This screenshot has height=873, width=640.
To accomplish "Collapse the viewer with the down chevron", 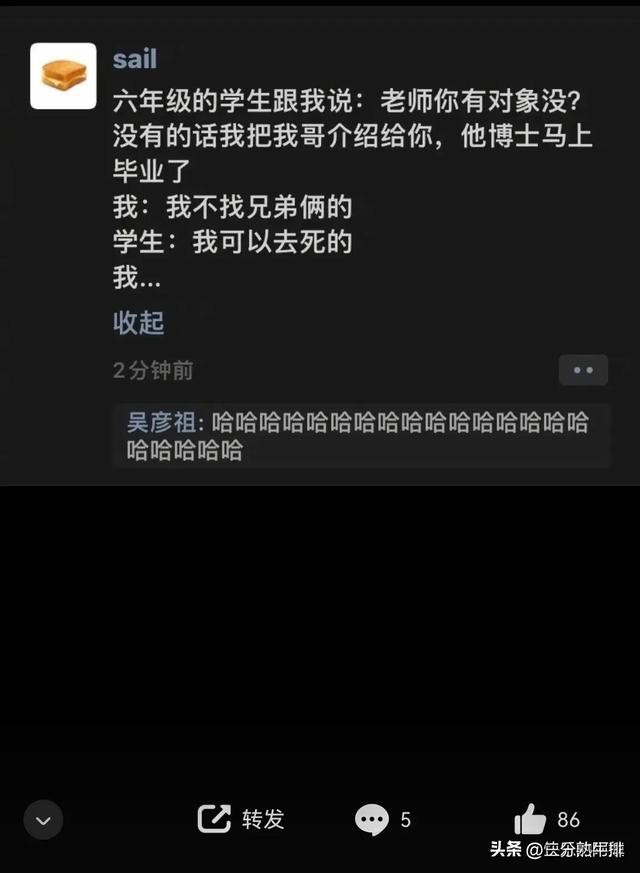I will (x=43, y=820).
